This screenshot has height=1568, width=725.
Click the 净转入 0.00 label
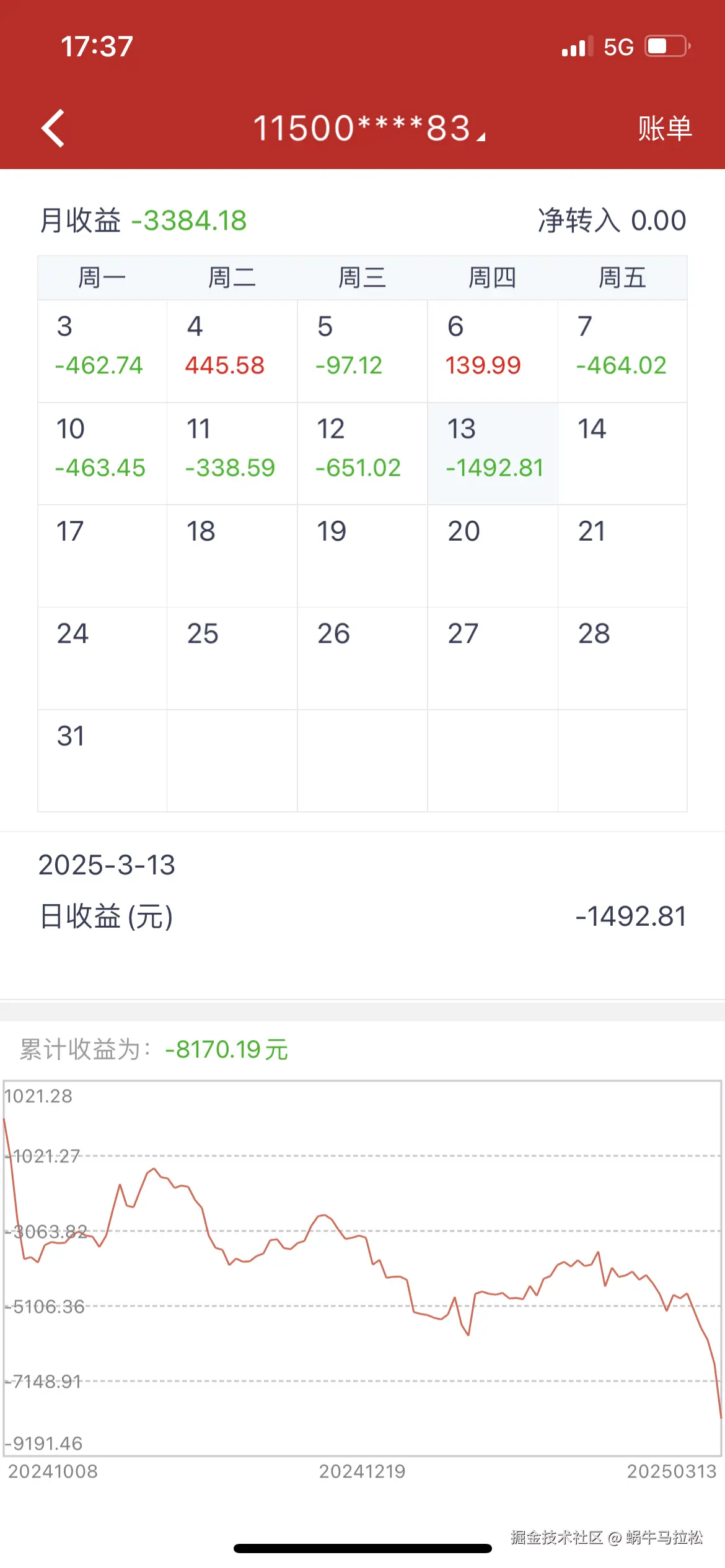[x=610, y=220]
